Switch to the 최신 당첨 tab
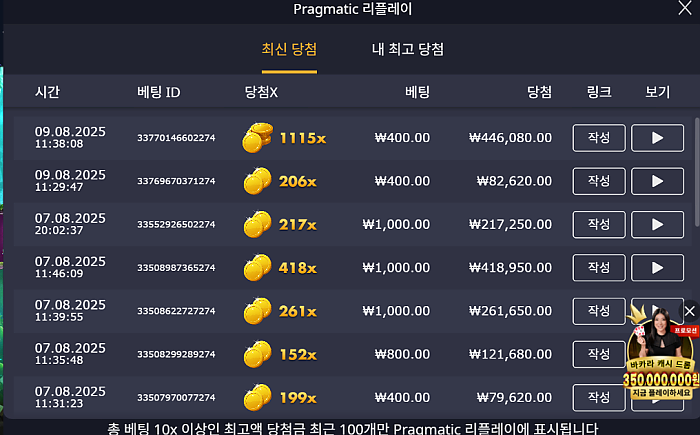700x435 pixels. tap(289, 49)
